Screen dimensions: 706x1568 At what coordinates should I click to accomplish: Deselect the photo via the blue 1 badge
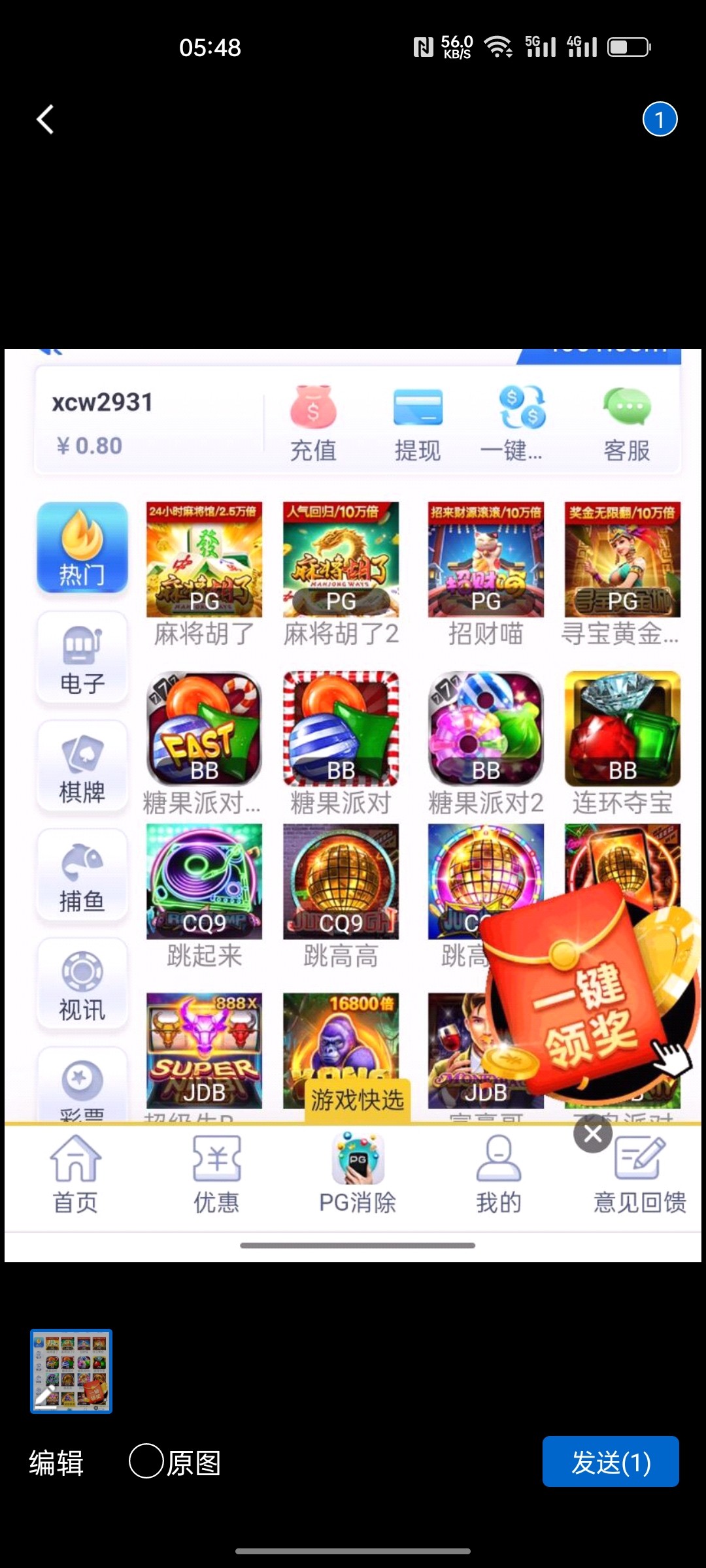click(660, 120)
